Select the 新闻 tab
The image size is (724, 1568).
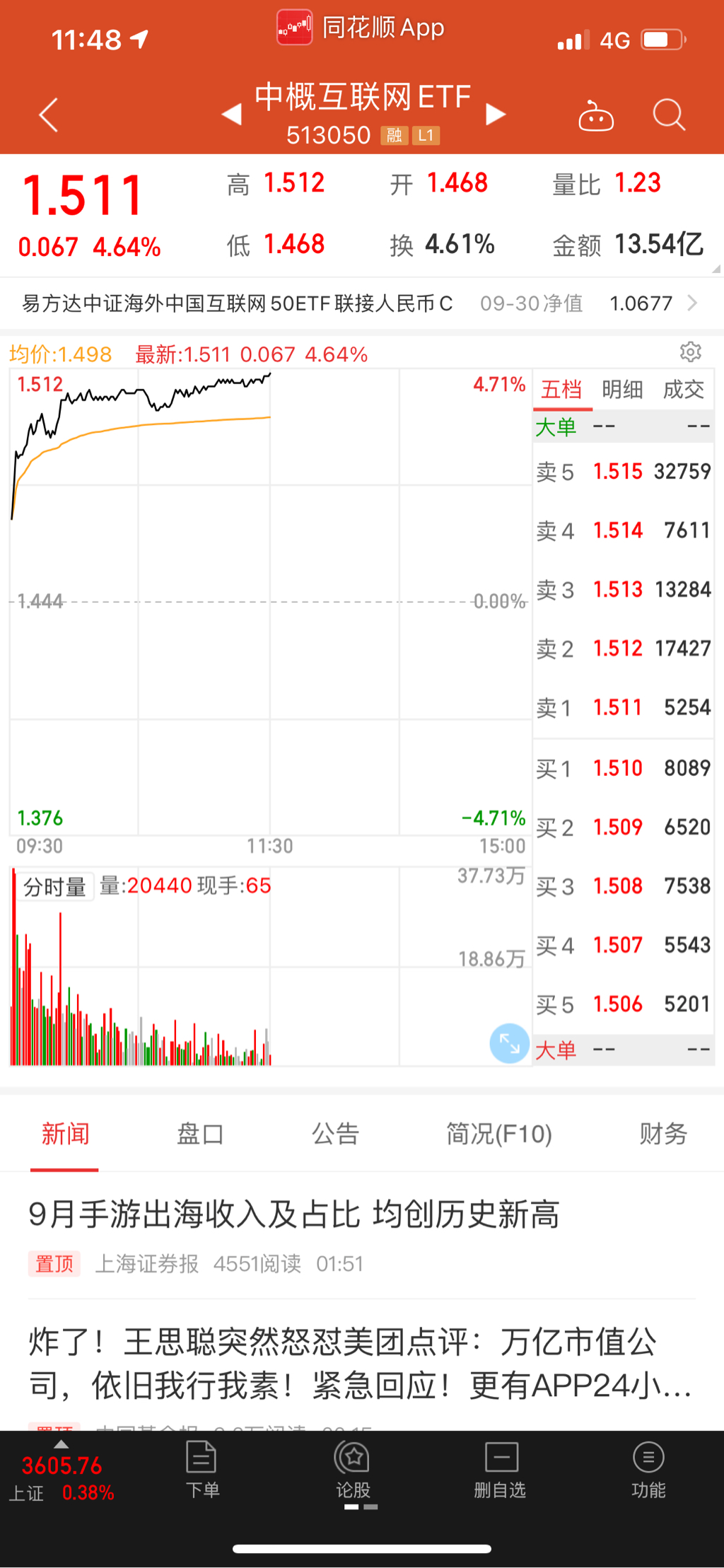point(65,1134)
